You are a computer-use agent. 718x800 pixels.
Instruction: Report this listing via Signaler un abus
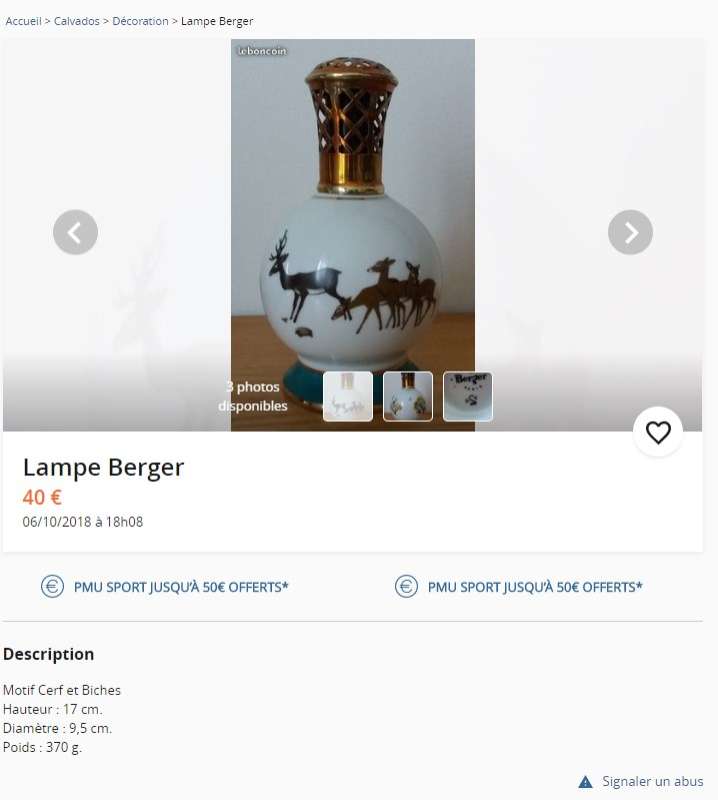(651, 781)
